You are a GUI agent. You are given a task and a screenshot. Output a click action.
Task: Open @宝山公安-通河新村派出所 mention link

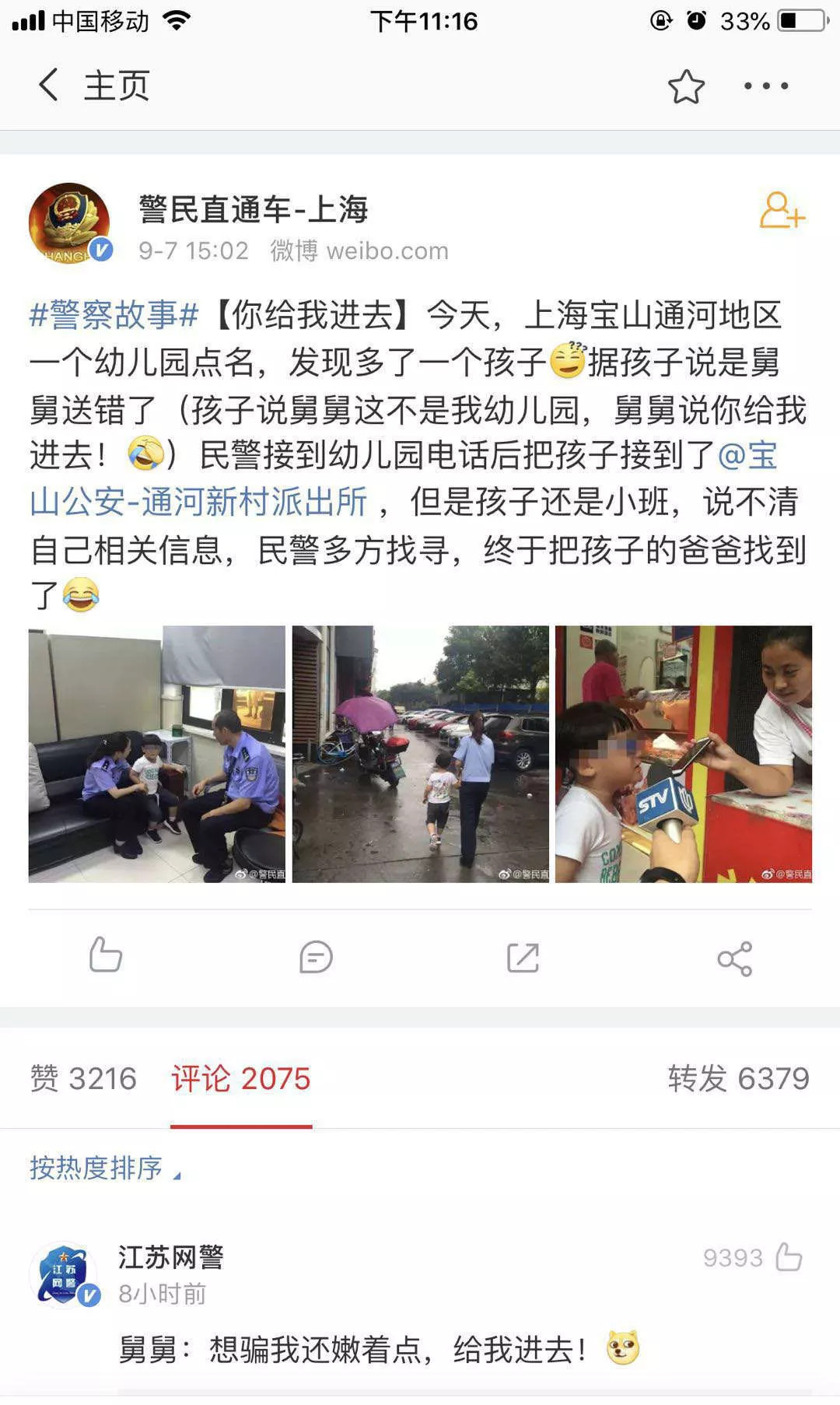[198, 502]
